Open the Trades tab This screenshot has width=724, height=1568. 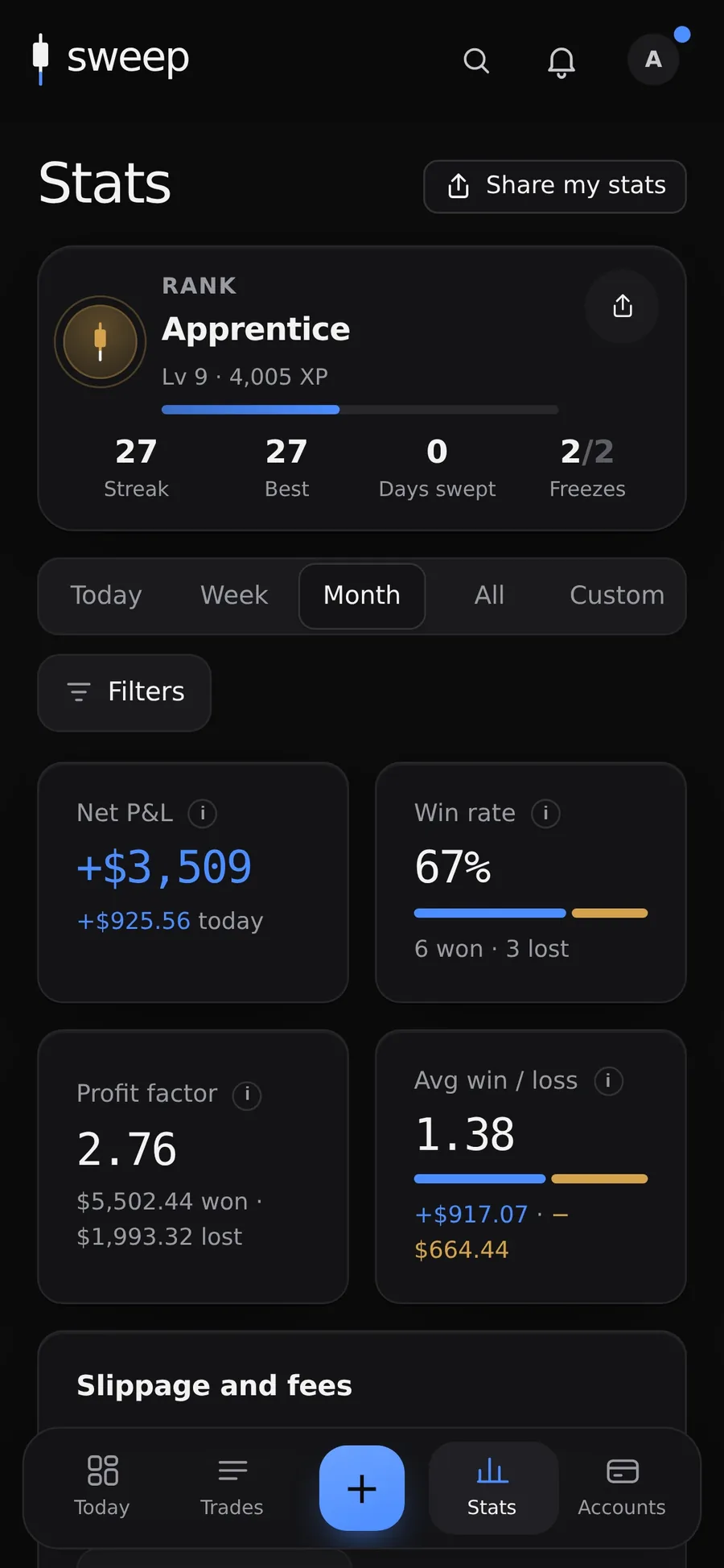pos(232,1488)
